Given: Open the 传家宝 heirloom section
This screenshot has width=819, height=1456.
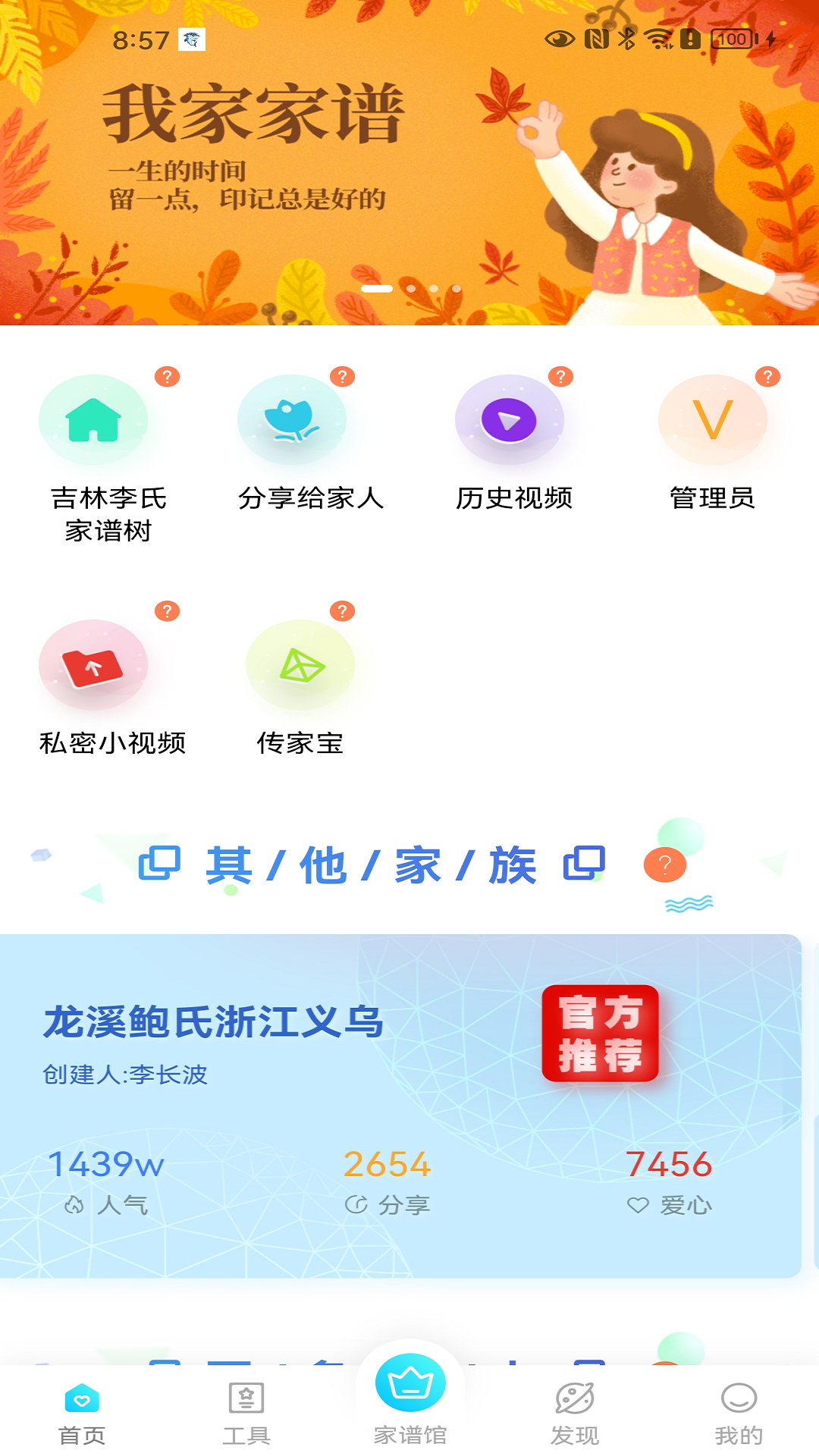Looking at the screenshot, I should [300, 666].
